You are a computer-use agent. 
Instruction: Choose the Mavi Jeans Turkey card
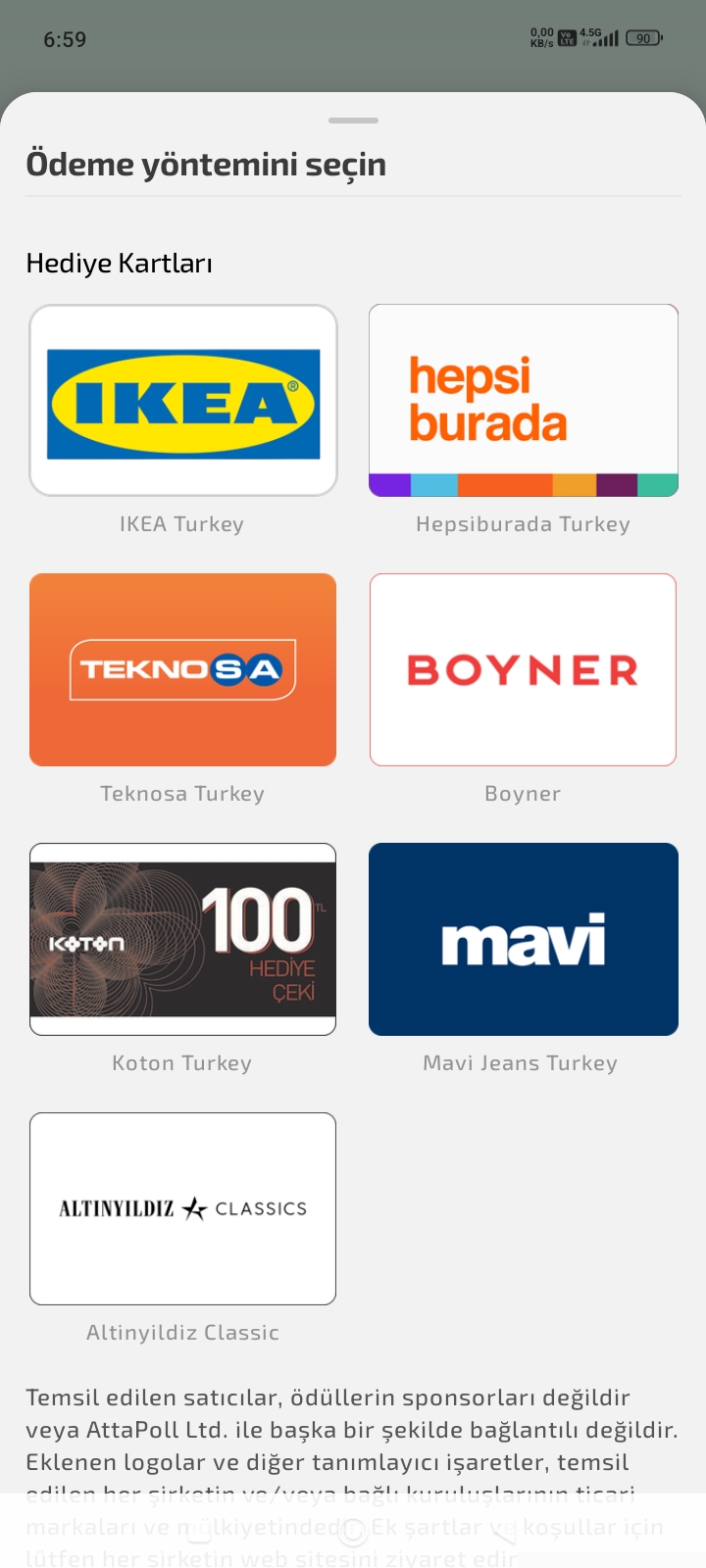tap(524, 939)
